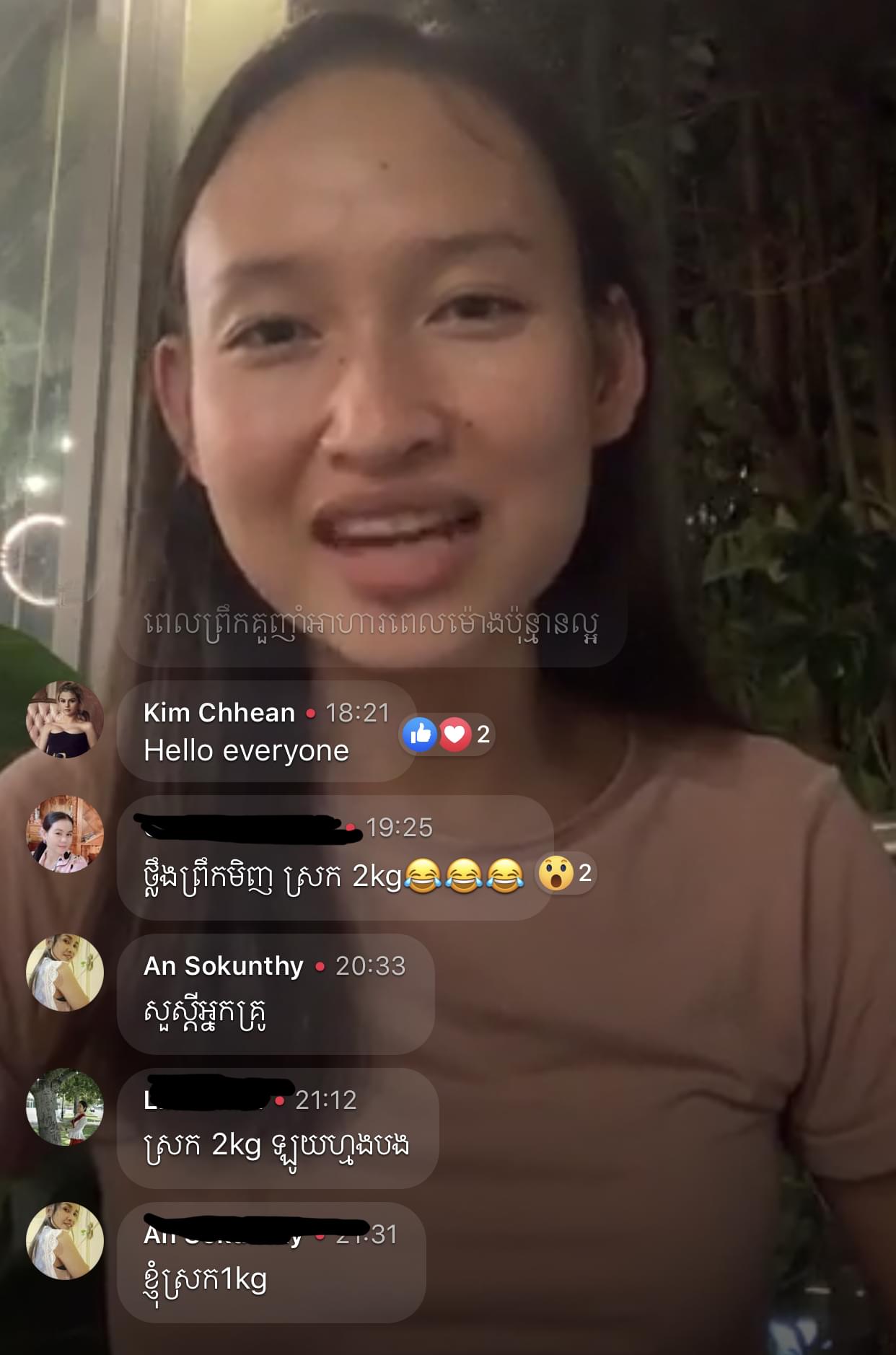Open An Sokunthy's avatar beside 20:33 comment

point(65,973)
